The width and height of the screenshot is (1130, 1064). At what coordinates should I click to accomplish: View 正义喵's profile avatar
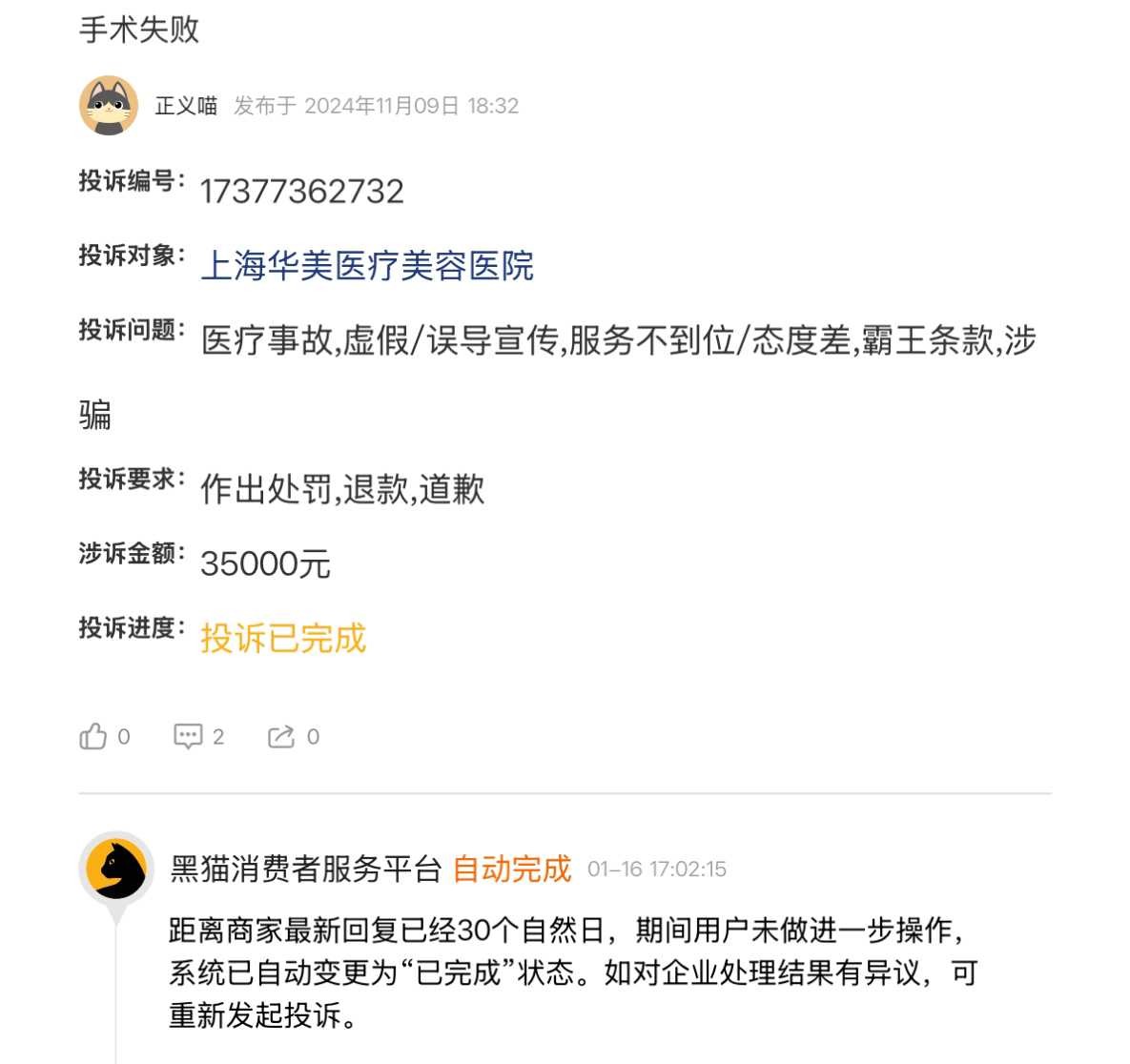[x=108, y=105]
